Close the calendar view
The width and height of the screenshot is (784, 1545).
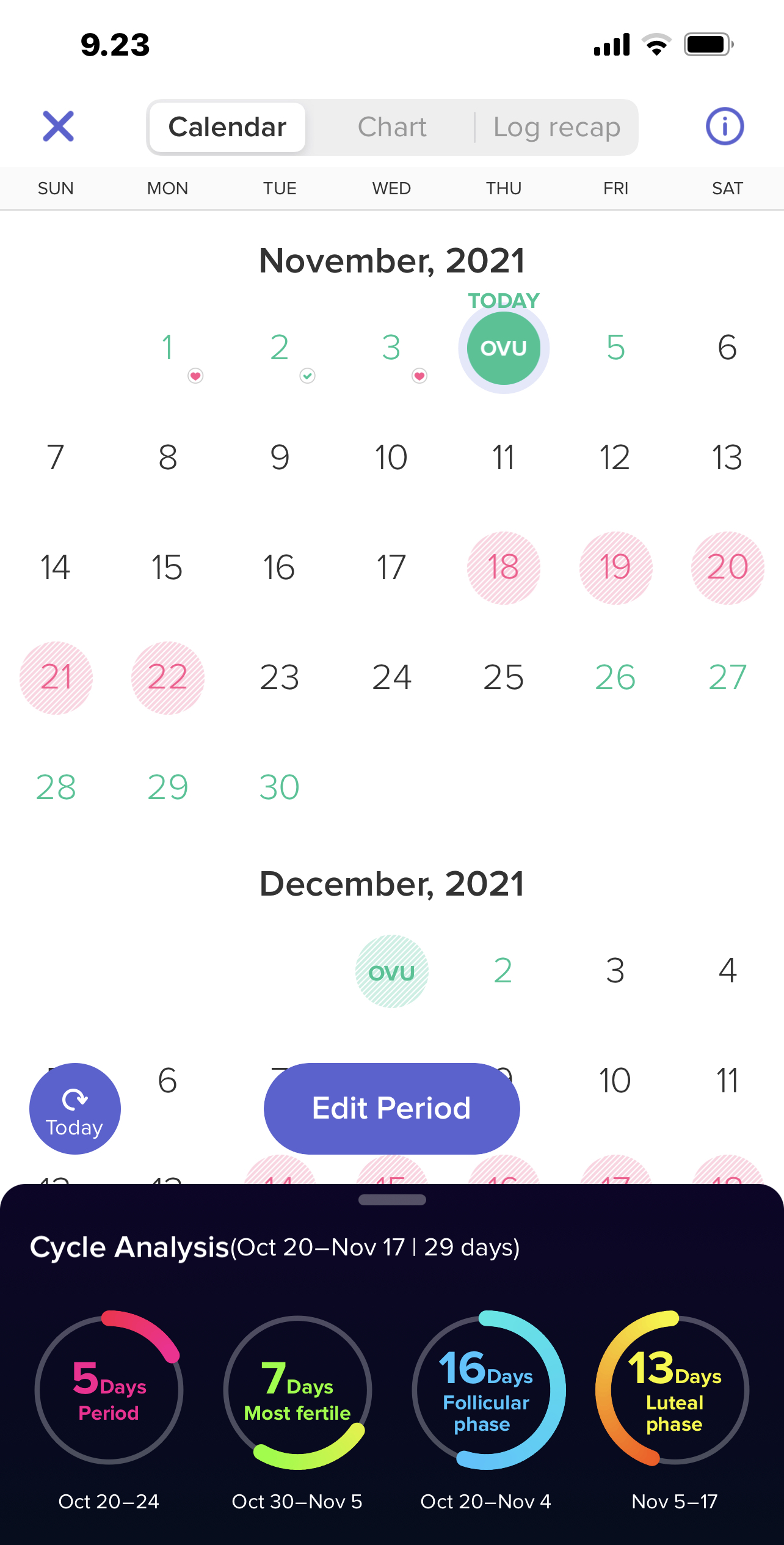(x=58, y=126)
